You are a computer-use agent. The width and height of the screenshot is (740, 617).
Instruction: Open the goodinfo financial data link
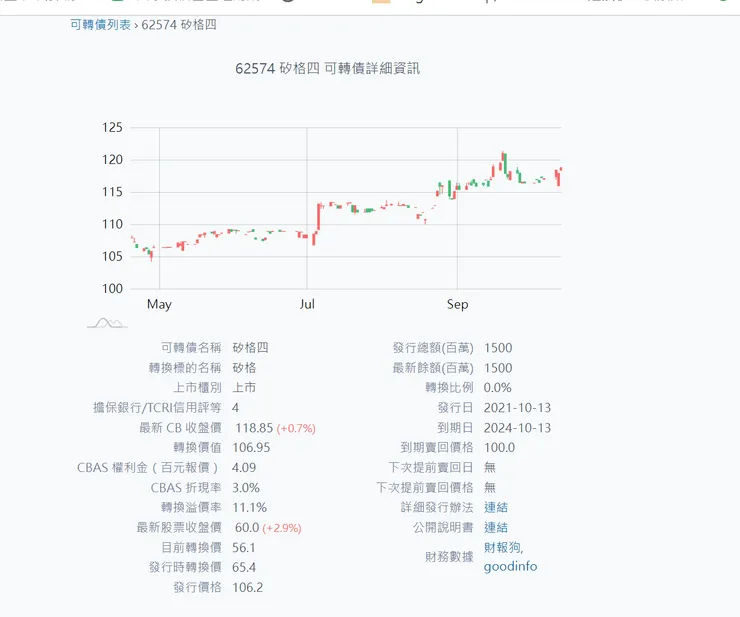(510, 566)
